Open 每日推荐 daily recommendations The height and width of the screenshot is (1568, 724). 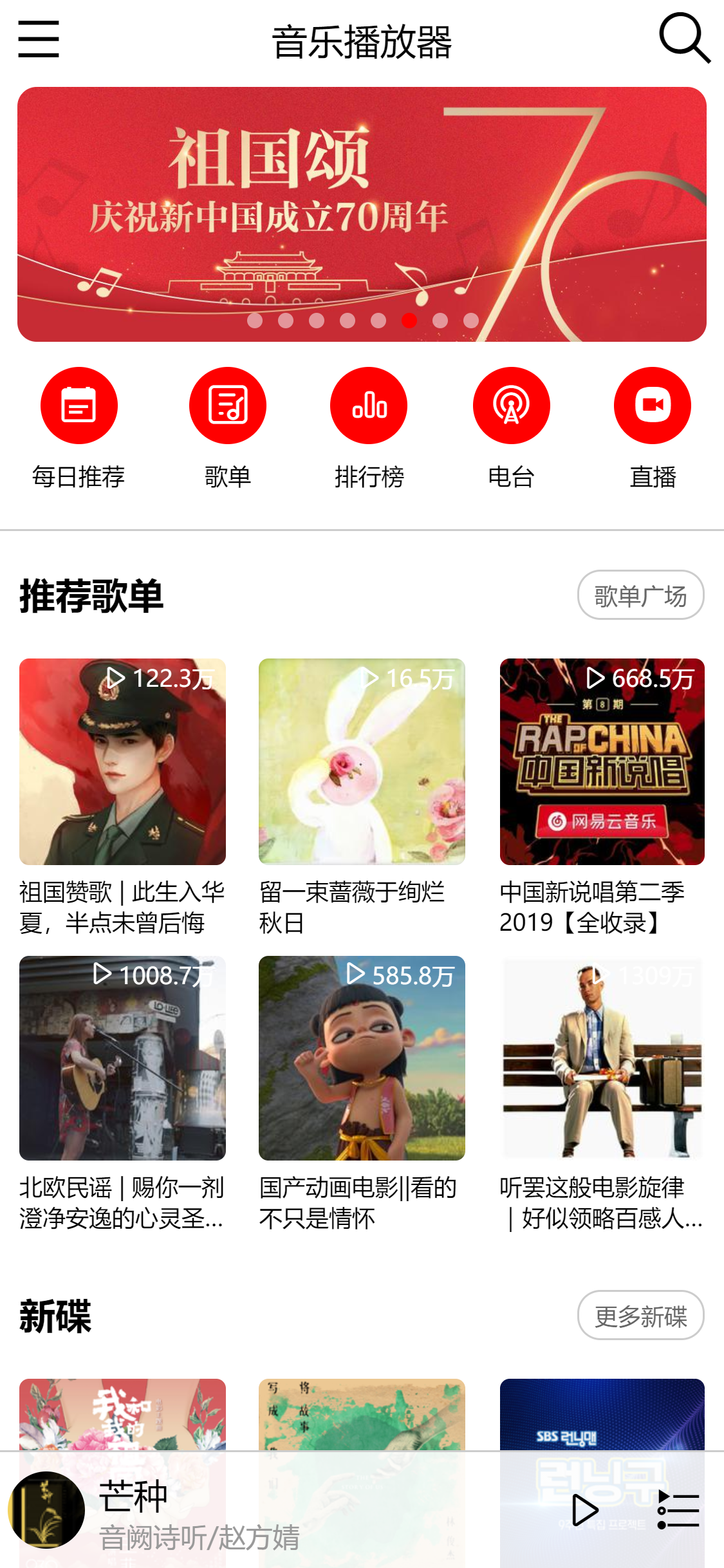point(79,406)
